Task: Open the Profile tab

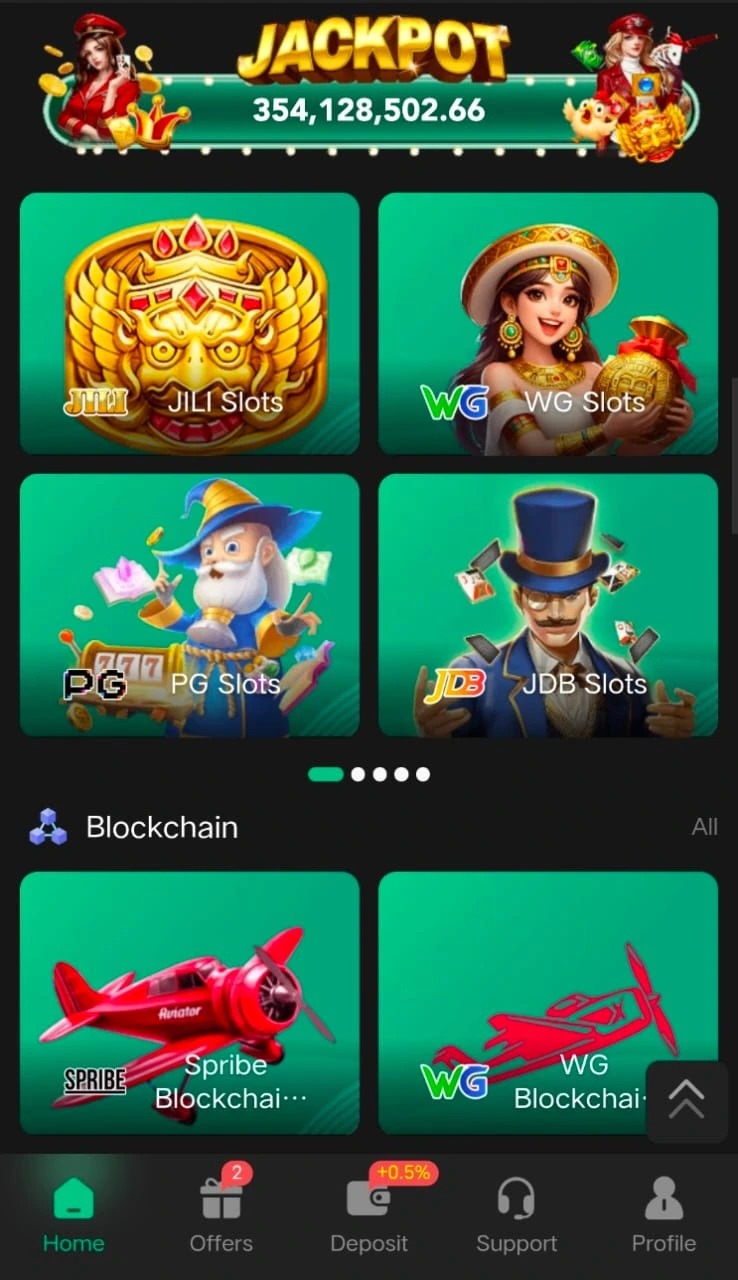Action: [x=663, y=1214]
